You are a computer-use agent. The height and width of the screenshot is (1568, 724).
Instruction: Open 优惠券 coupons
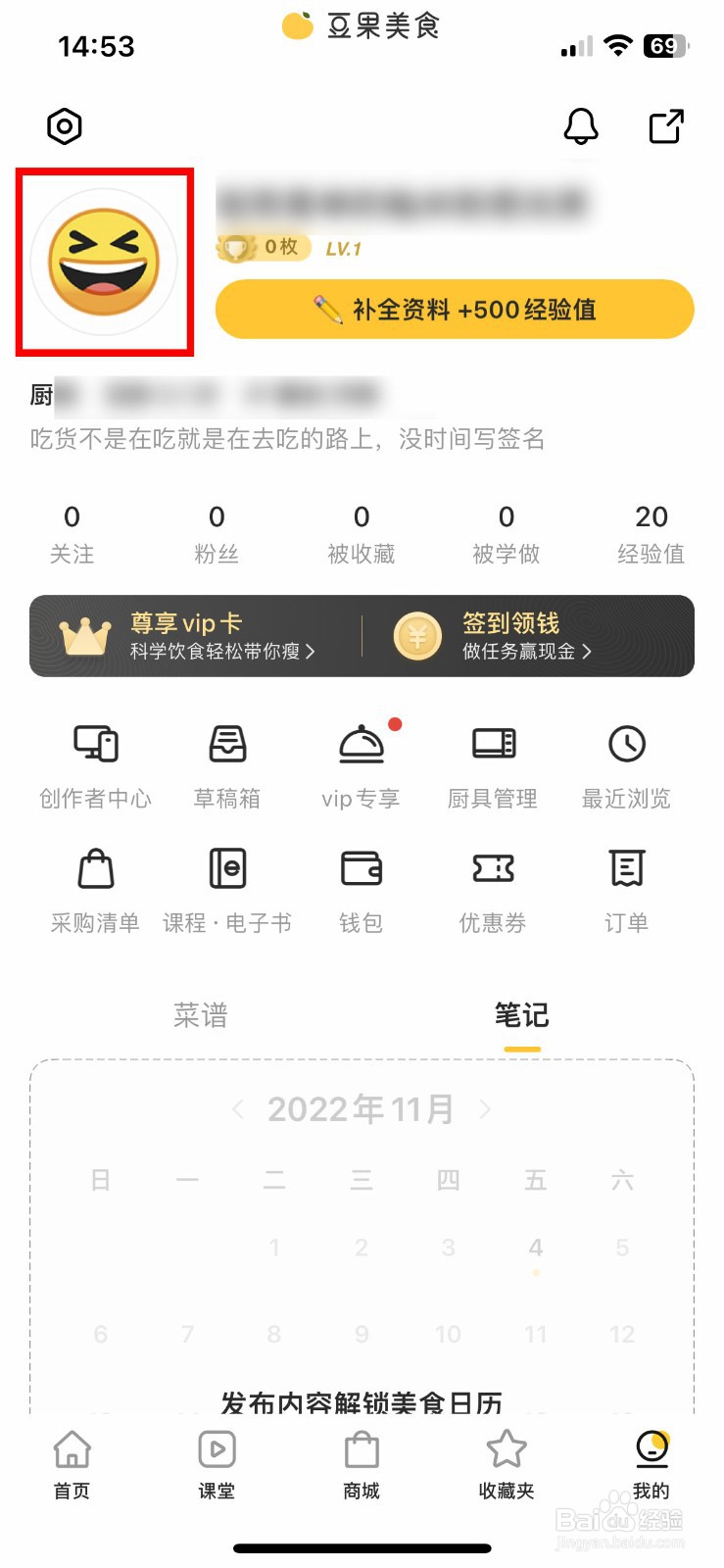[x=493, y=888]
